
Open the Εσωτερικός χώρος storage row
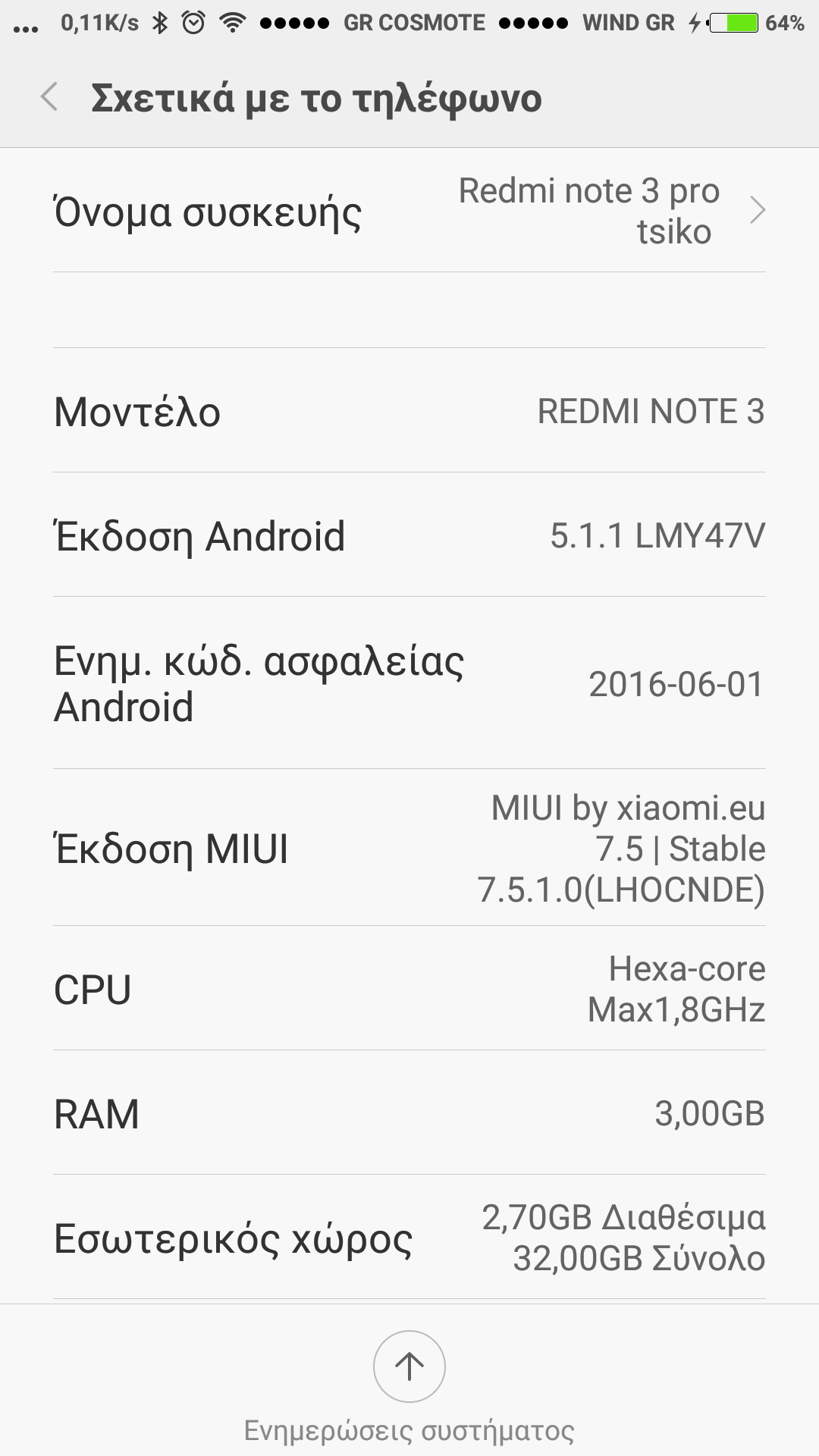pyautogui.click(x=409, y=1238)
